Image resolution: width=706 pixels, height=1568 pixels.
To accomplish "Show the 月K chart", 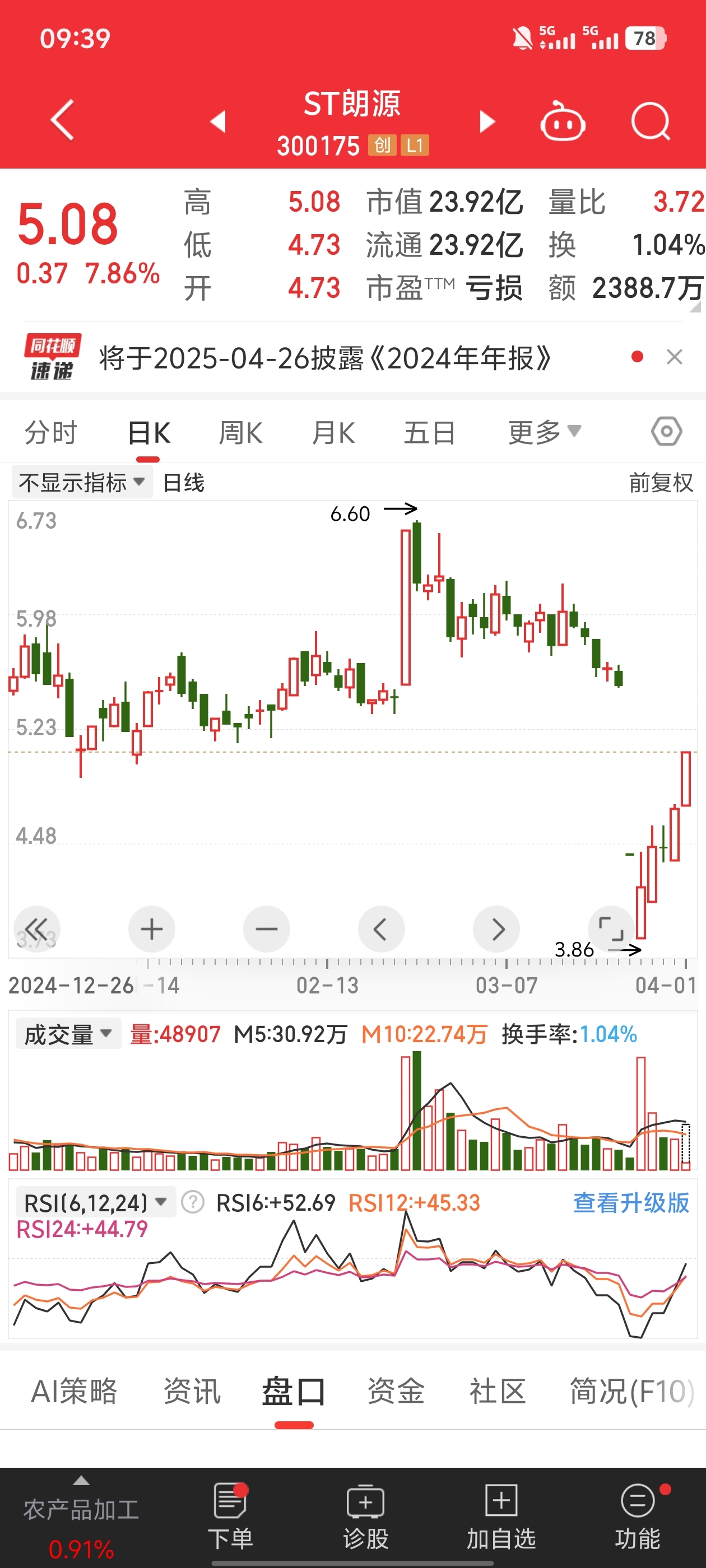I will pos(333,433).
